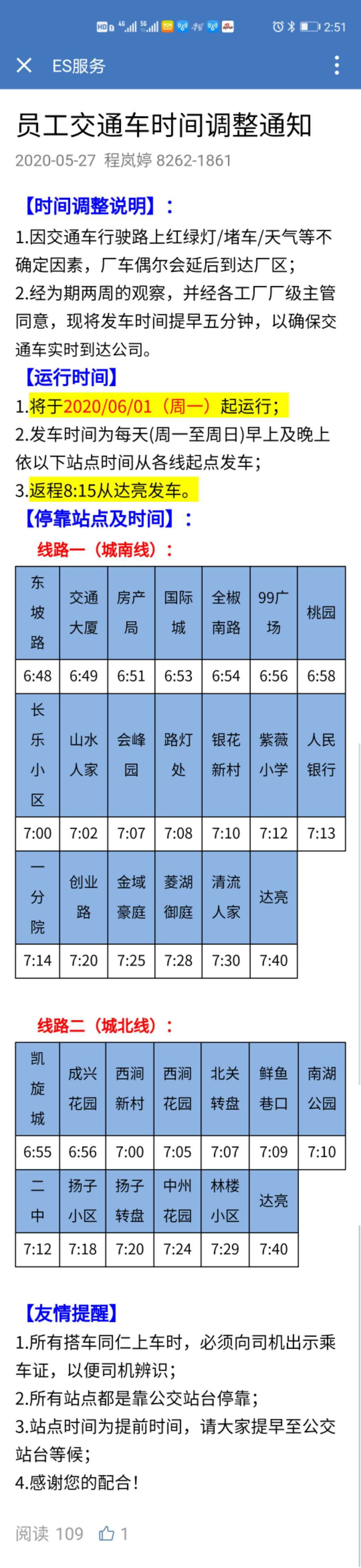361x1568 pixels.
Task: Open the three-dot overflow menu
Action: pyautogui.click(x=337, y=65)
